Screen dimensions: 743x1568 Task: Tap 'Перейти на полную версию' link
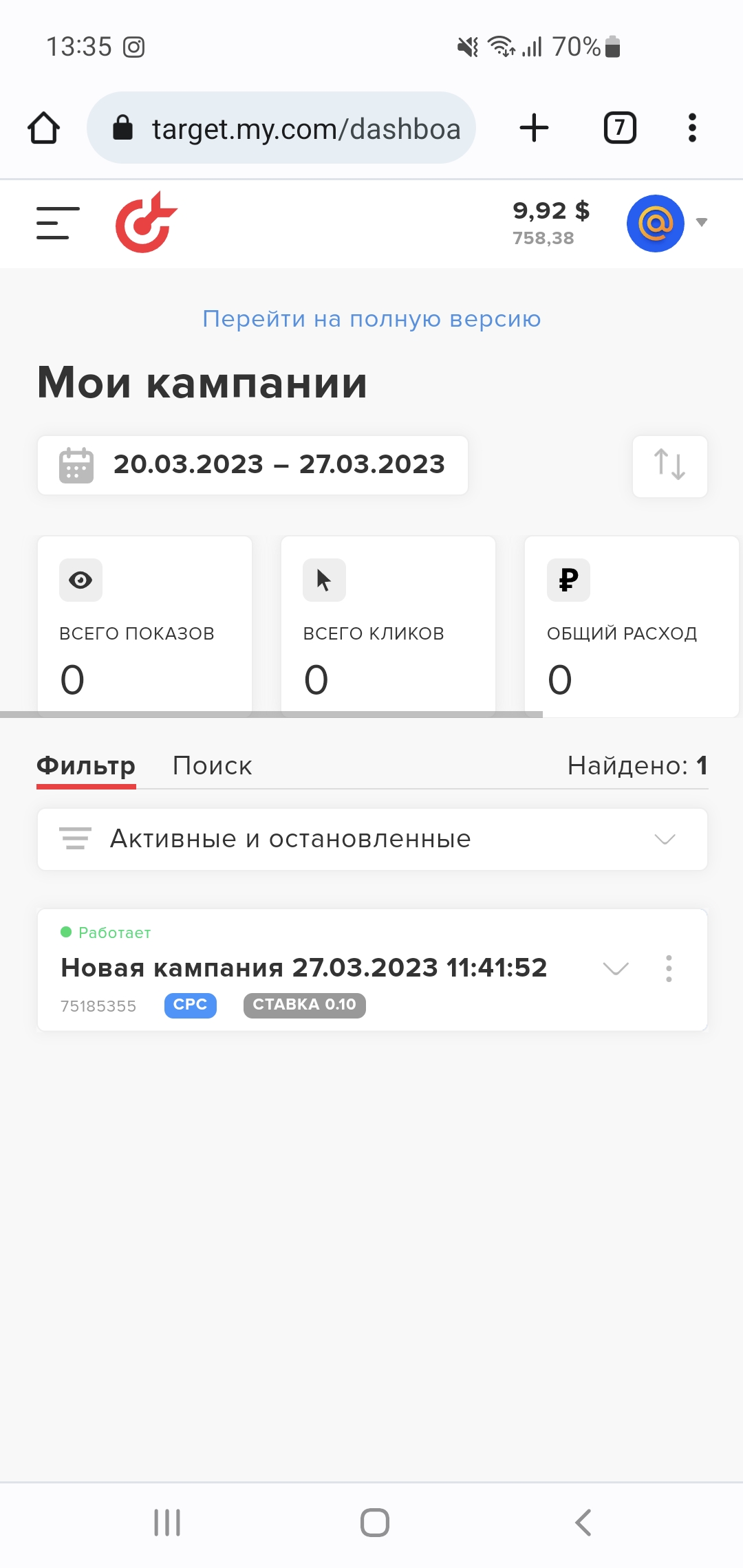pyautogui.click(x=371, y=319)
